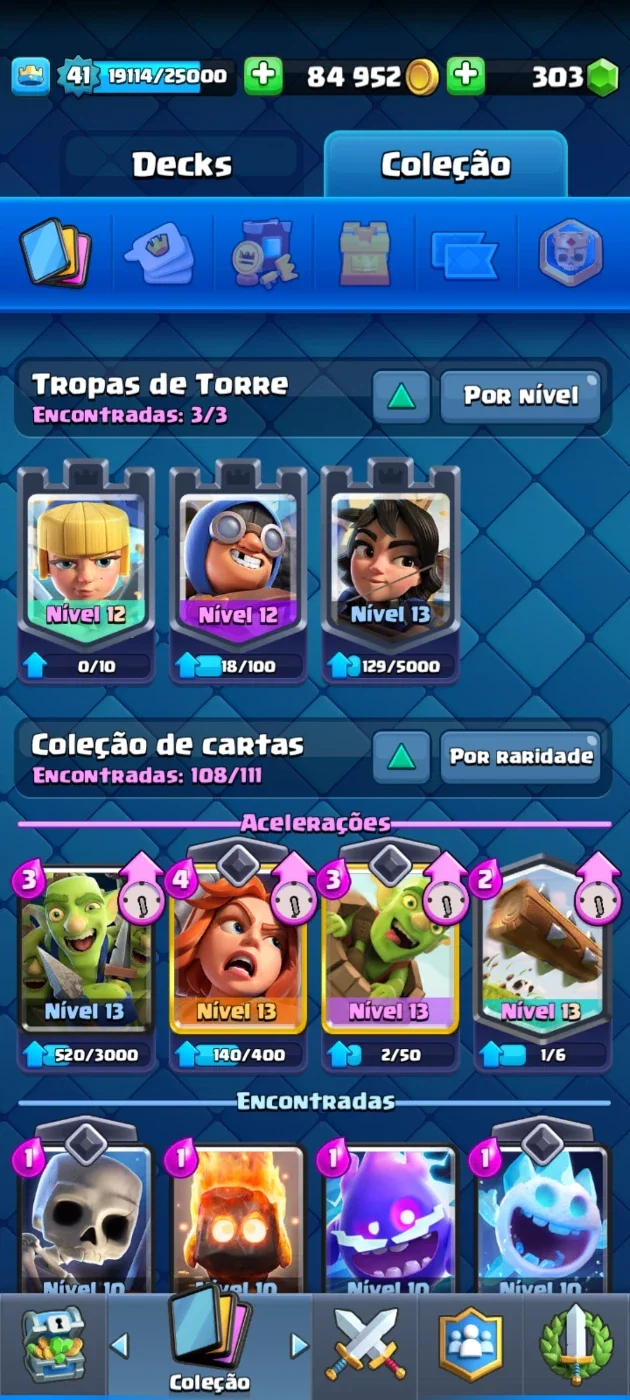
Task: Open the Nível 12 Cannoneer tower troop card
Action: [238, 572]
